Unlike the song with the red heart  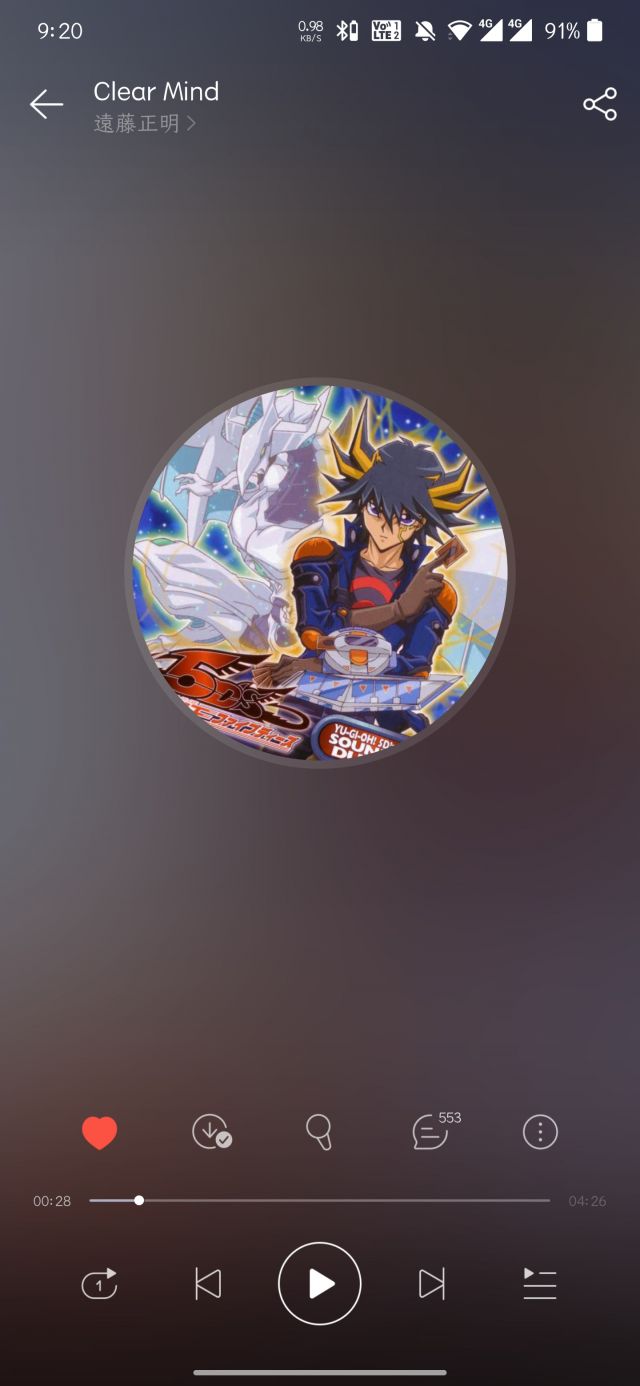[99, 1133]
